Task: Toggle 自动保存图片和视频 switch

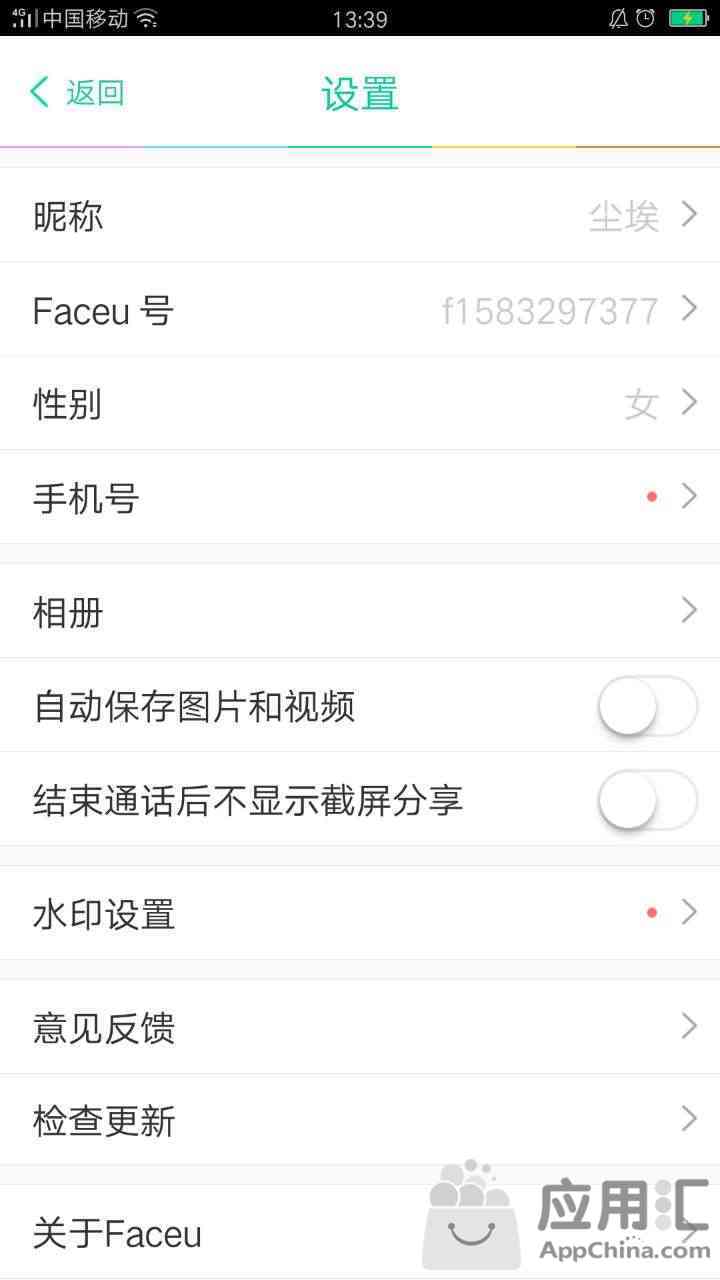Action: tap(647, 706)
